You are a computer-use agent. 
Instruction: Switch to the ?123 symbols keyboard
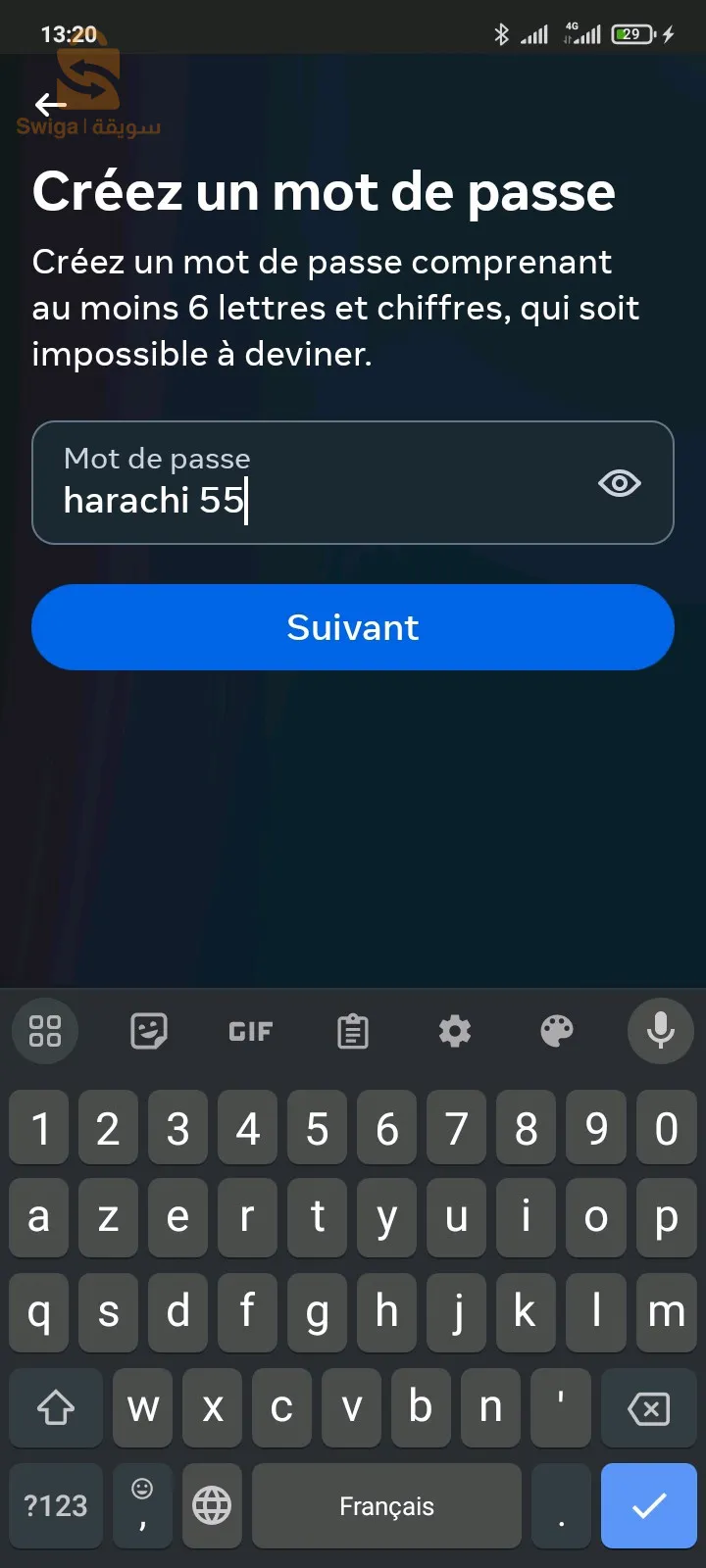pos(56,1505)
